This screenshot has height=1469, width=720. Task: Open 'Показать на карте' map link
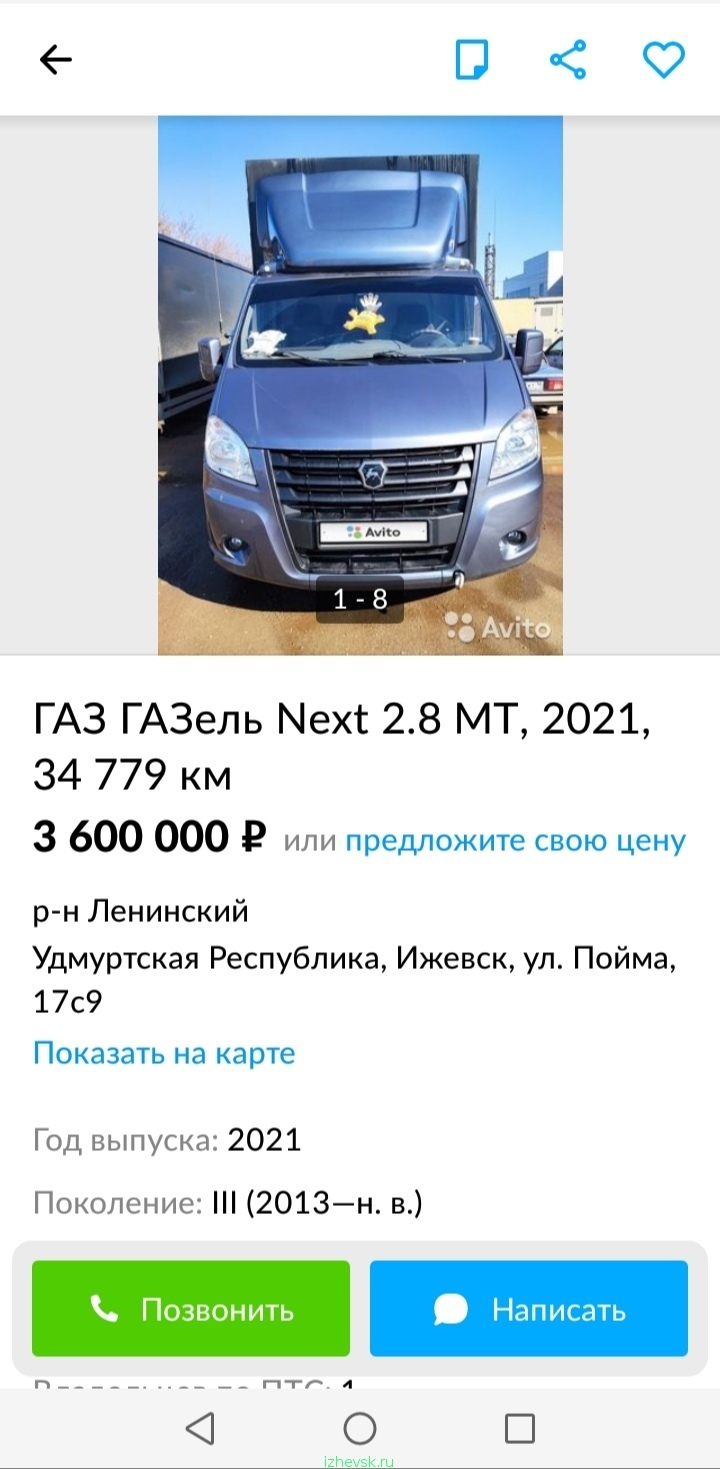point(164,1053)
